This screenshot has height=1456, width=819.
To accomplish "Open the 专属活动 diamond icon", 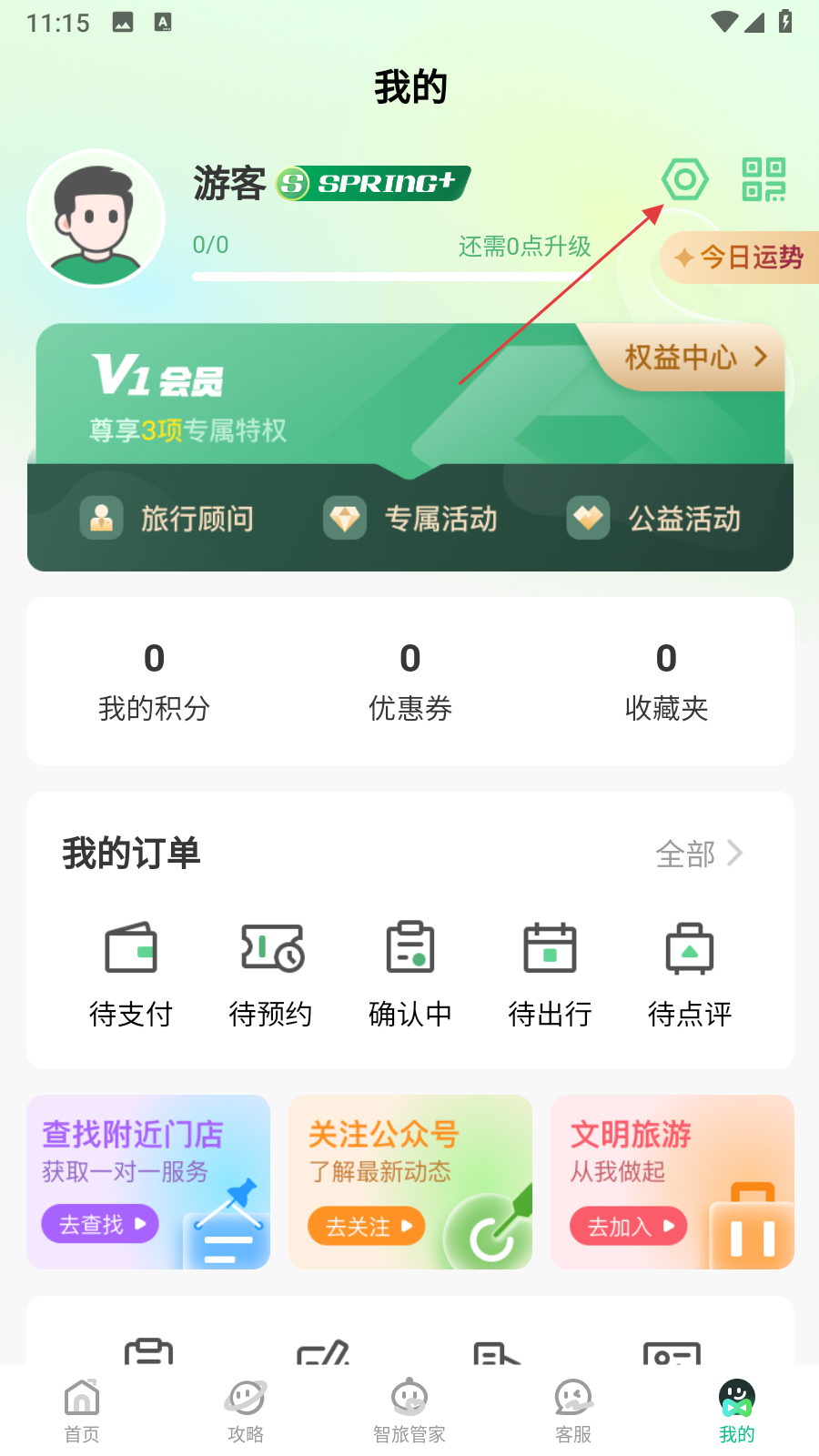I will (x=344, y=518).
